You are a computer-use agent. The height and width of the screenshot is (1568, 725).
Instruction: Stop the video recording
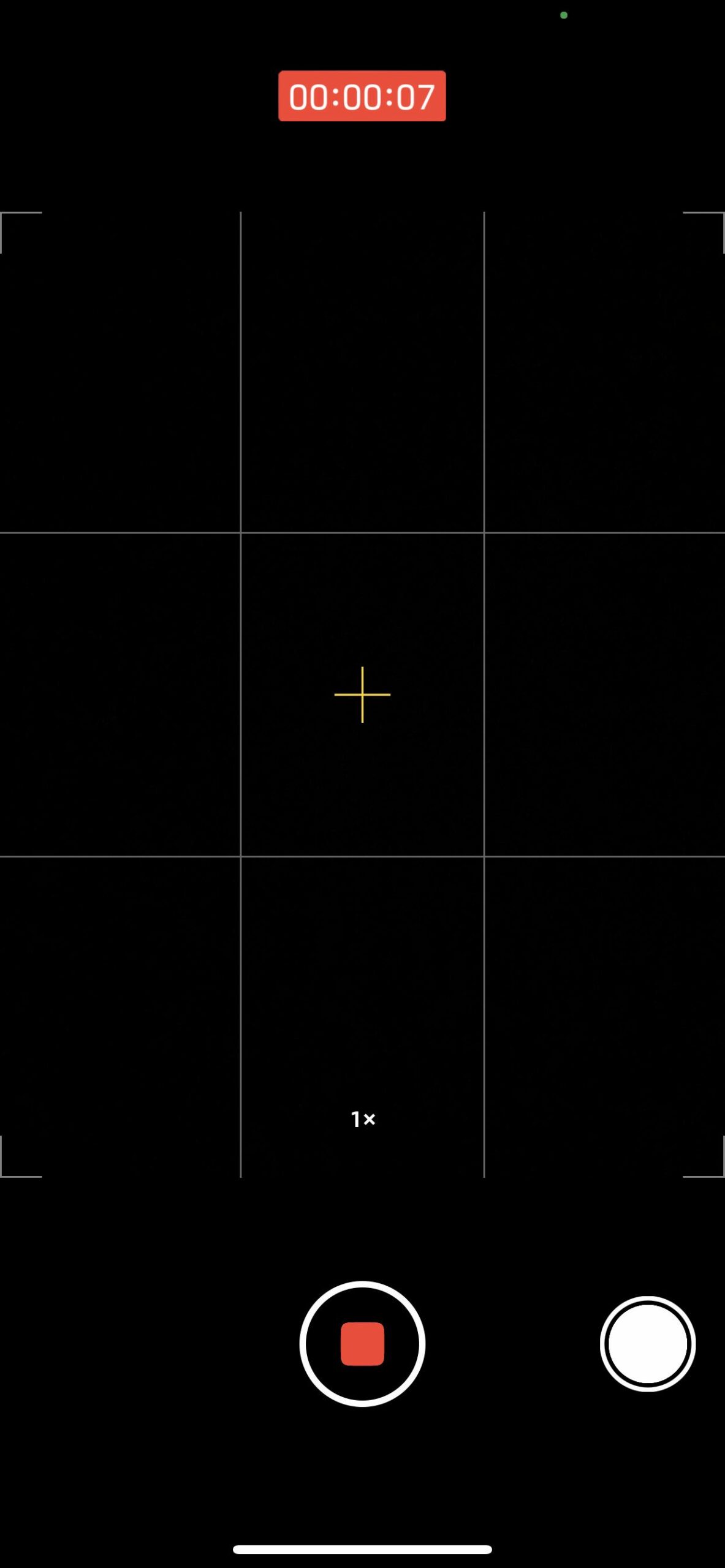click(x=362, y=1344)
